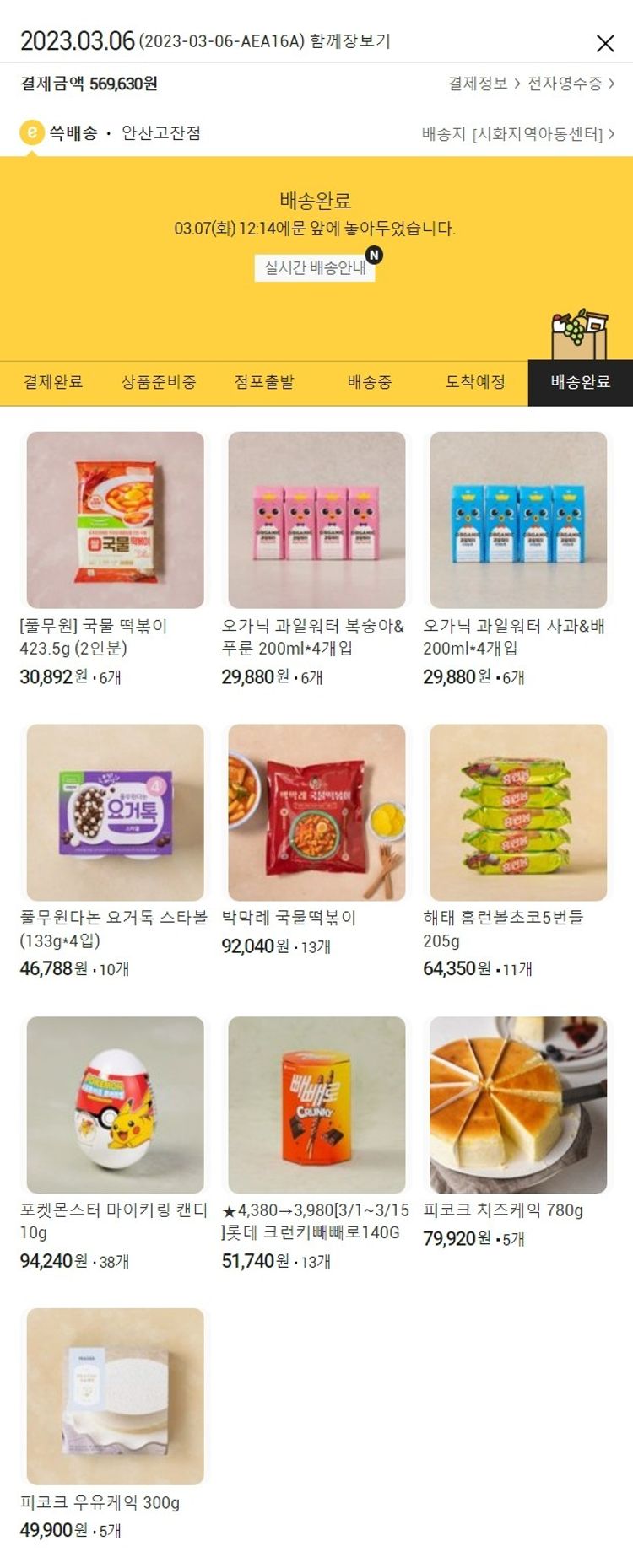Tap the 실시간 배송안내 button
Screen dimensions: 633x1568
point(315,267)
